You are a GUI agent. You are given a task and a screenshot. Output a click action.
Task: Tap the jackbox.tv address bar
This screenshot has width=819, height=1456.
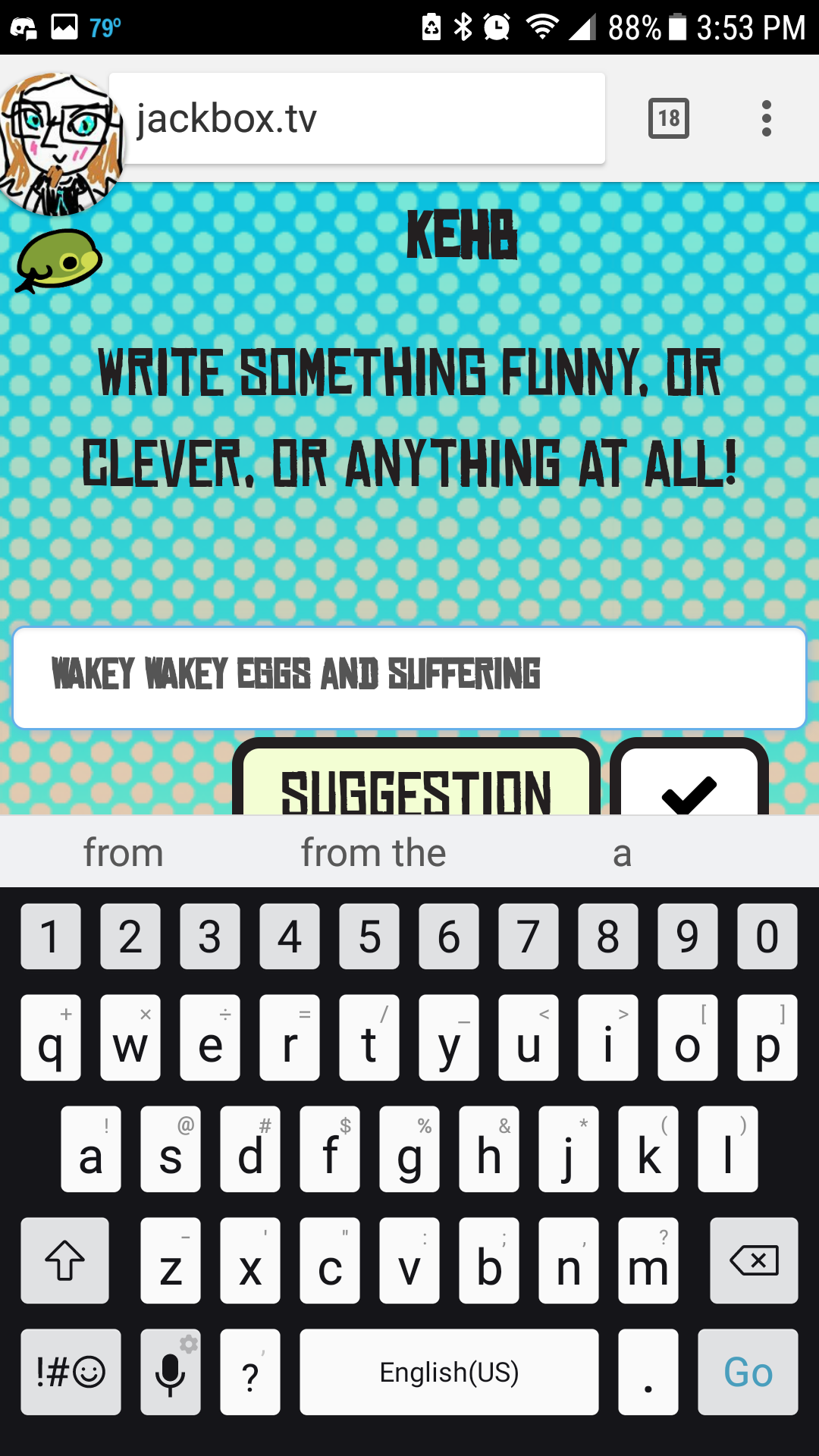pyautogui.click(x=364, y=119)
